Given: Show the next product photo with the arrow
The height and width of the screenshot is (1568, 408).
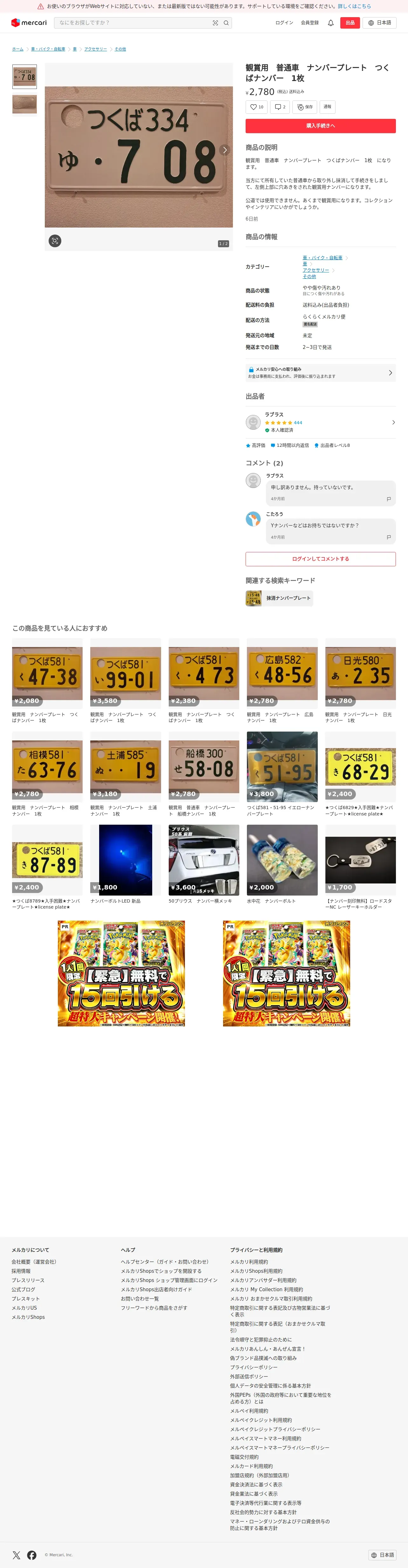Looking at the screenshot, I should (225, 150).
